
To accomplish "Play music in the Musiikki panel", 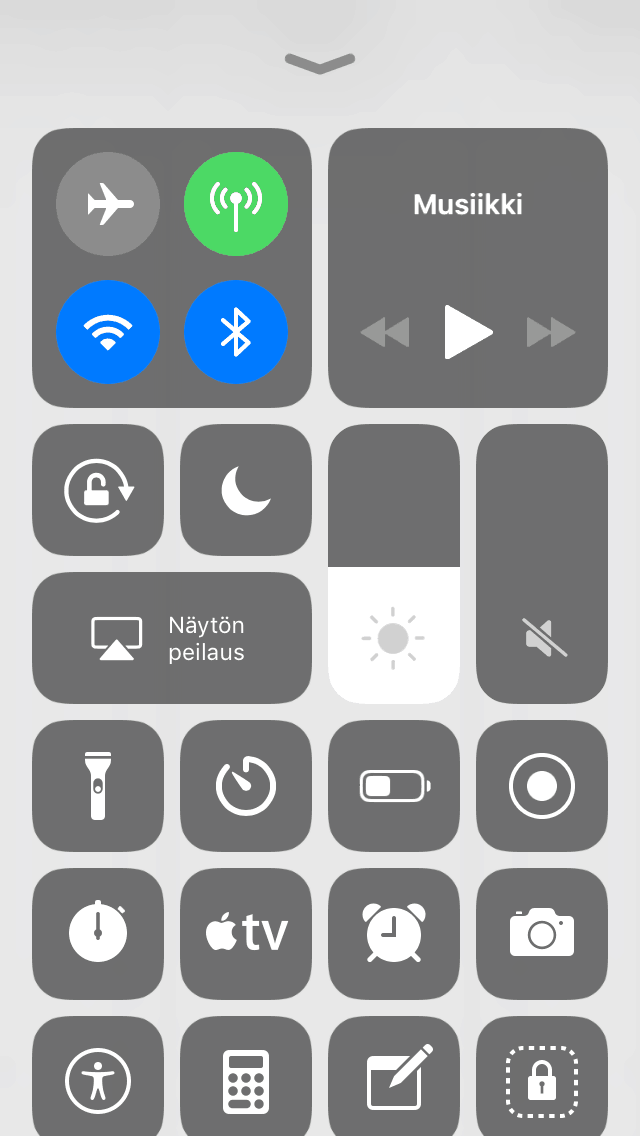I will 468,332.
